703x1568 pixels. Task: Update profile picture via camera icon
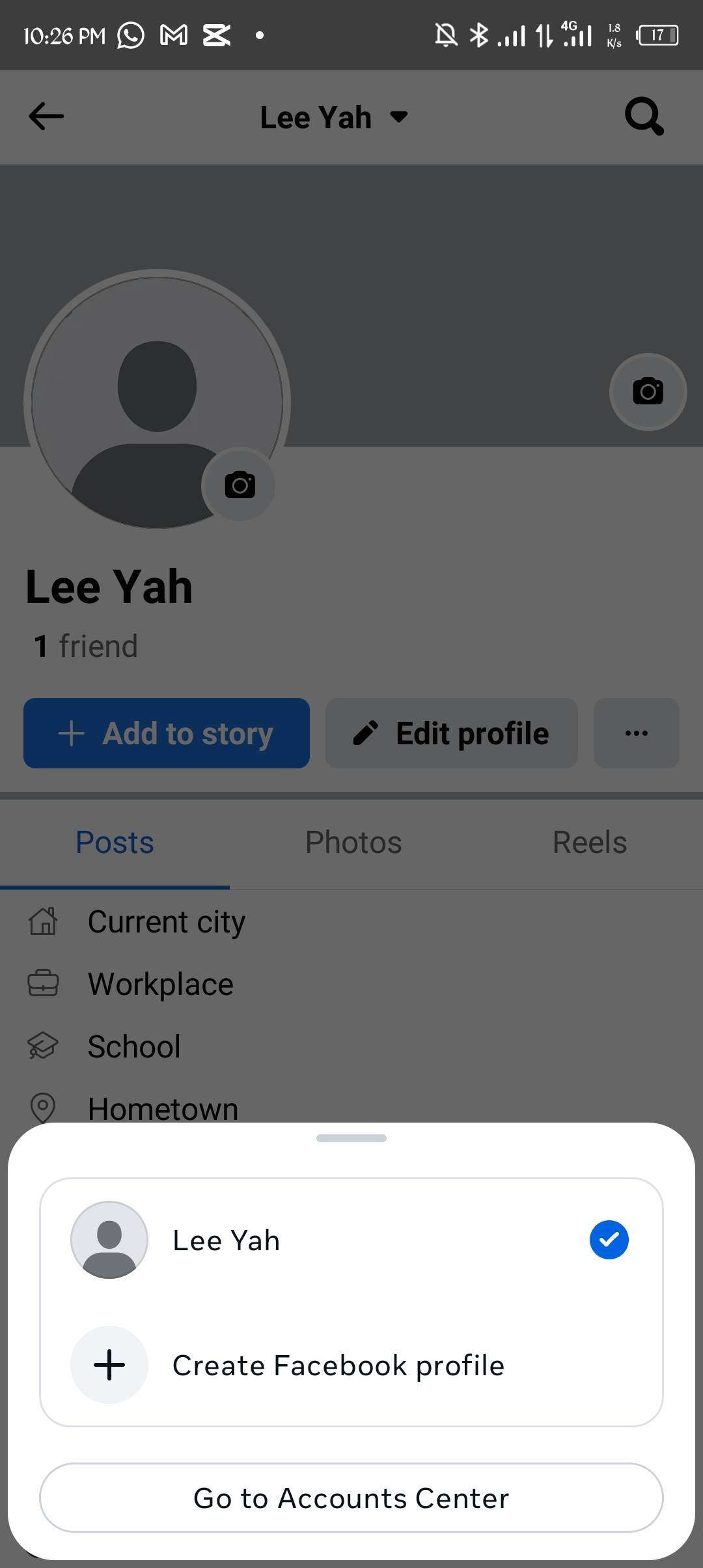point(240,484)
